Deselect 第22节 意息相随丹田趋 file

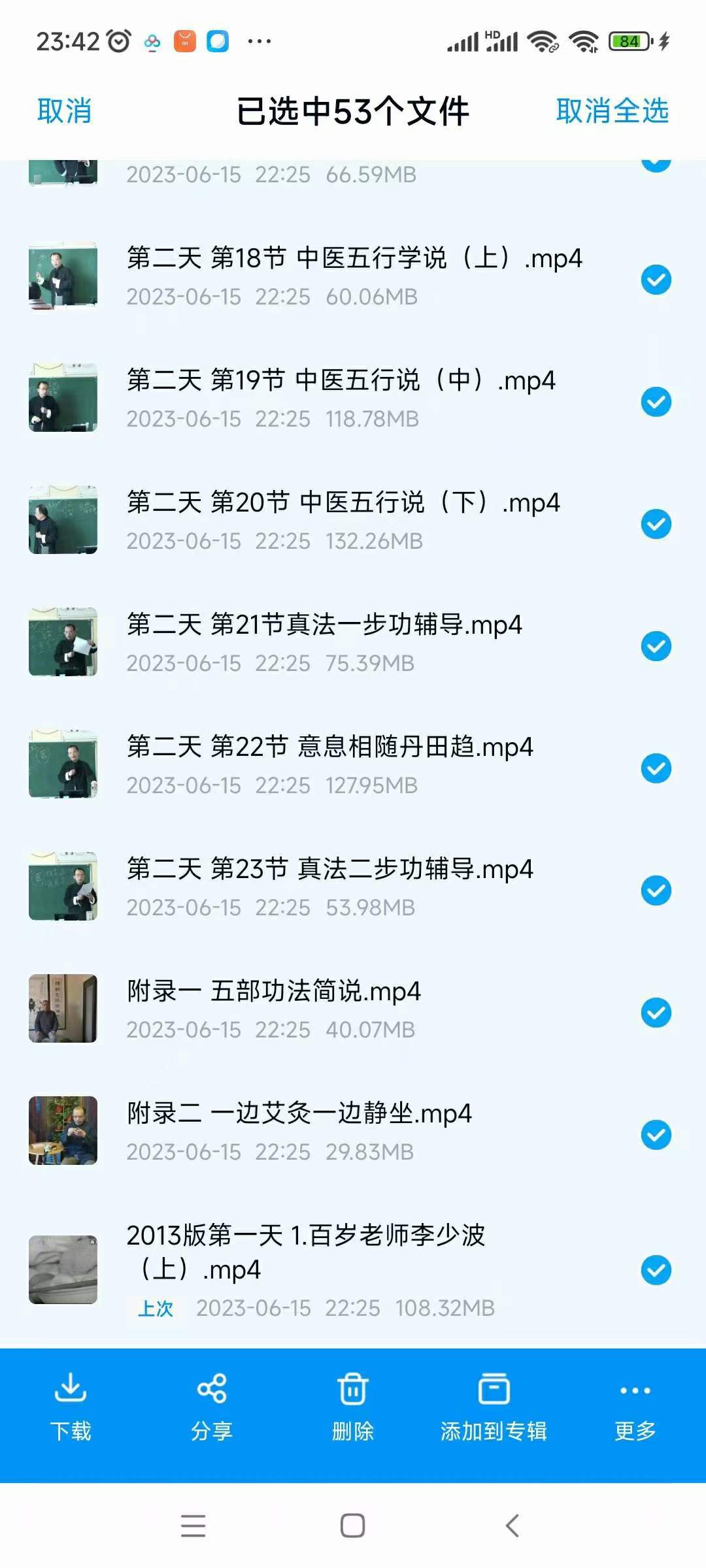tap(656, 768)
